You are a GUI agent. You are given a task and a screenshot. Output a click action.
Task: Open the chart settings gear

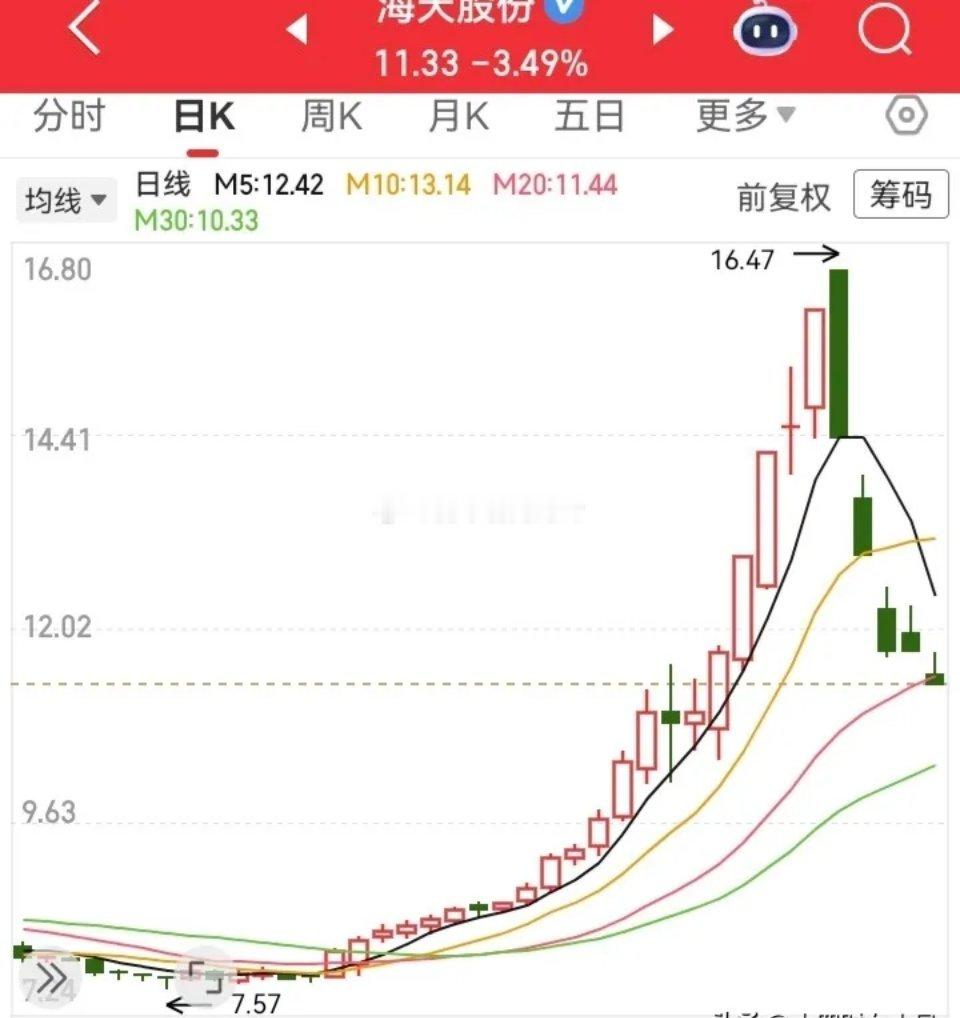[x=906, y=115]
